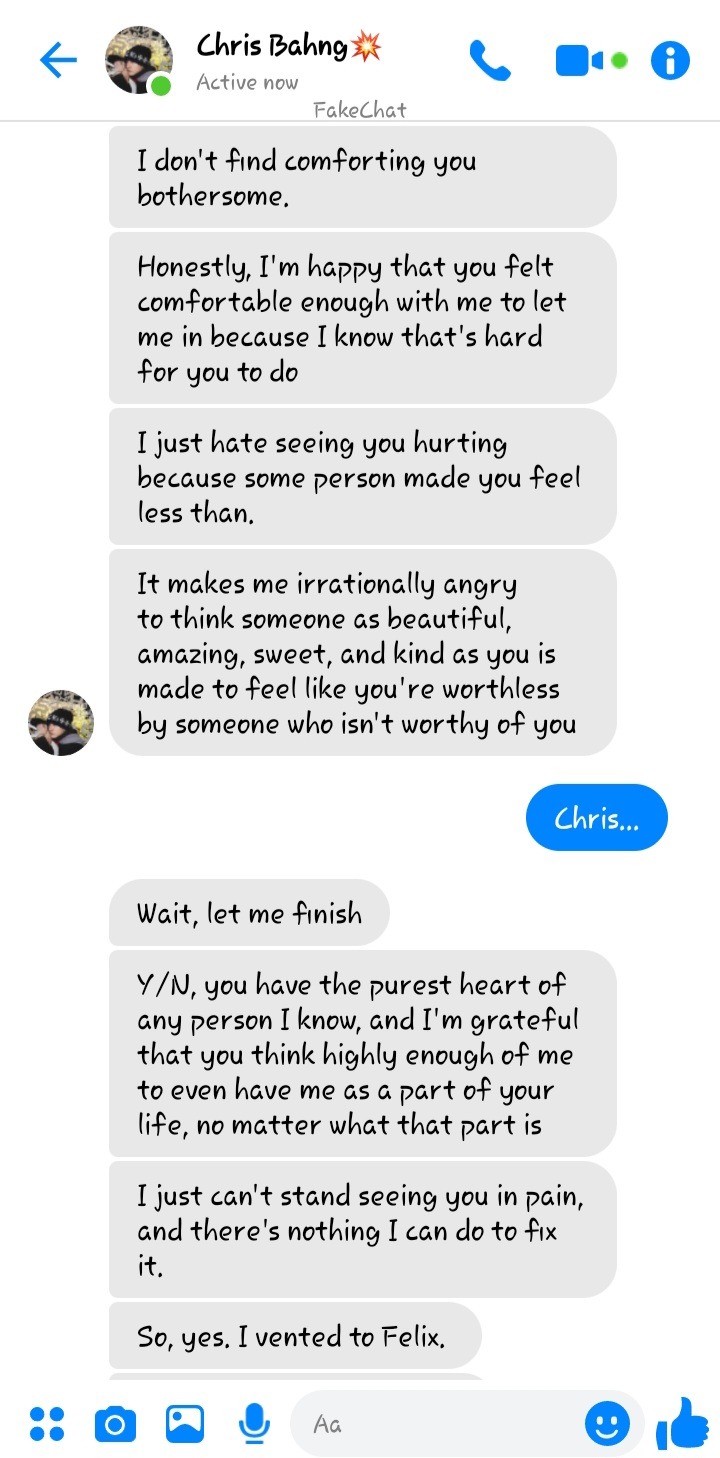
Task: Open the camera to take a photo
Action: tap(115, 1423)
